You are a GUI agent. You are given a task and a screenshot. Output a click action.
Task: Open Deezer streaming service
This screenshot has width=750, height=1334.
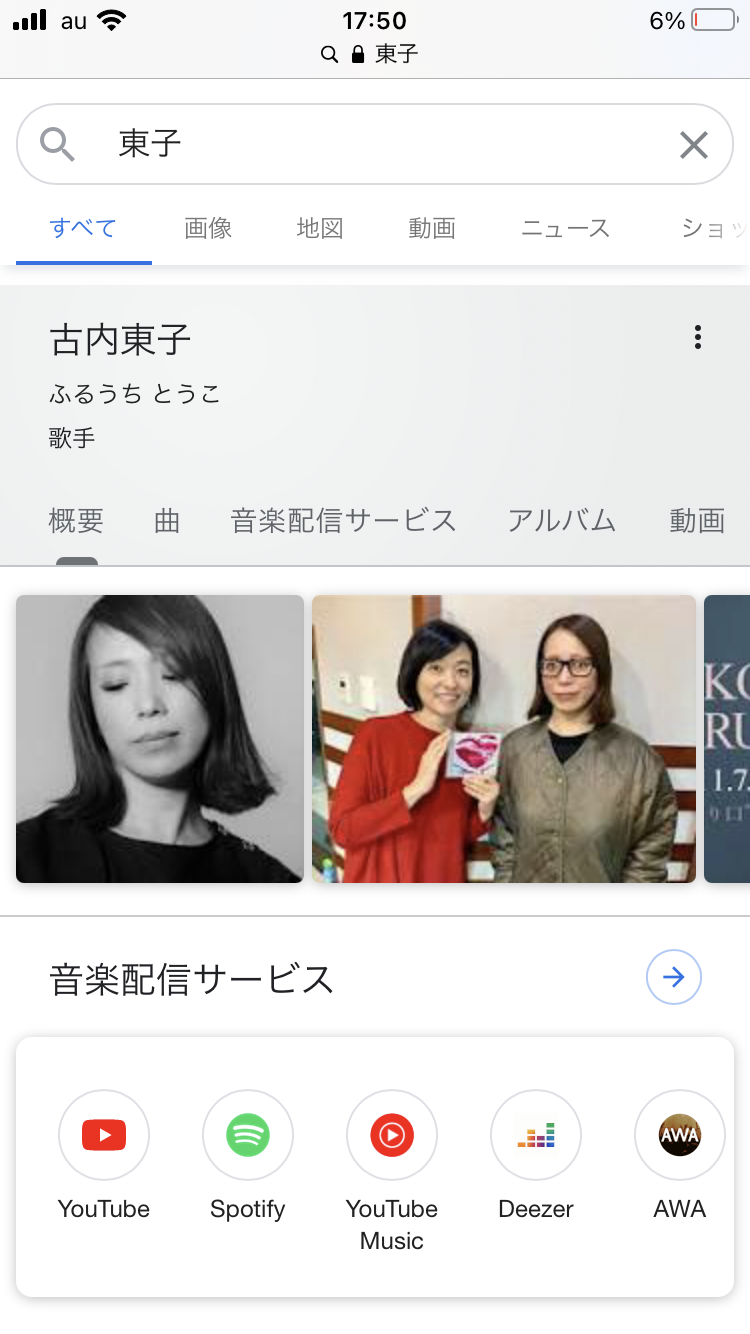click(536, 1135)
